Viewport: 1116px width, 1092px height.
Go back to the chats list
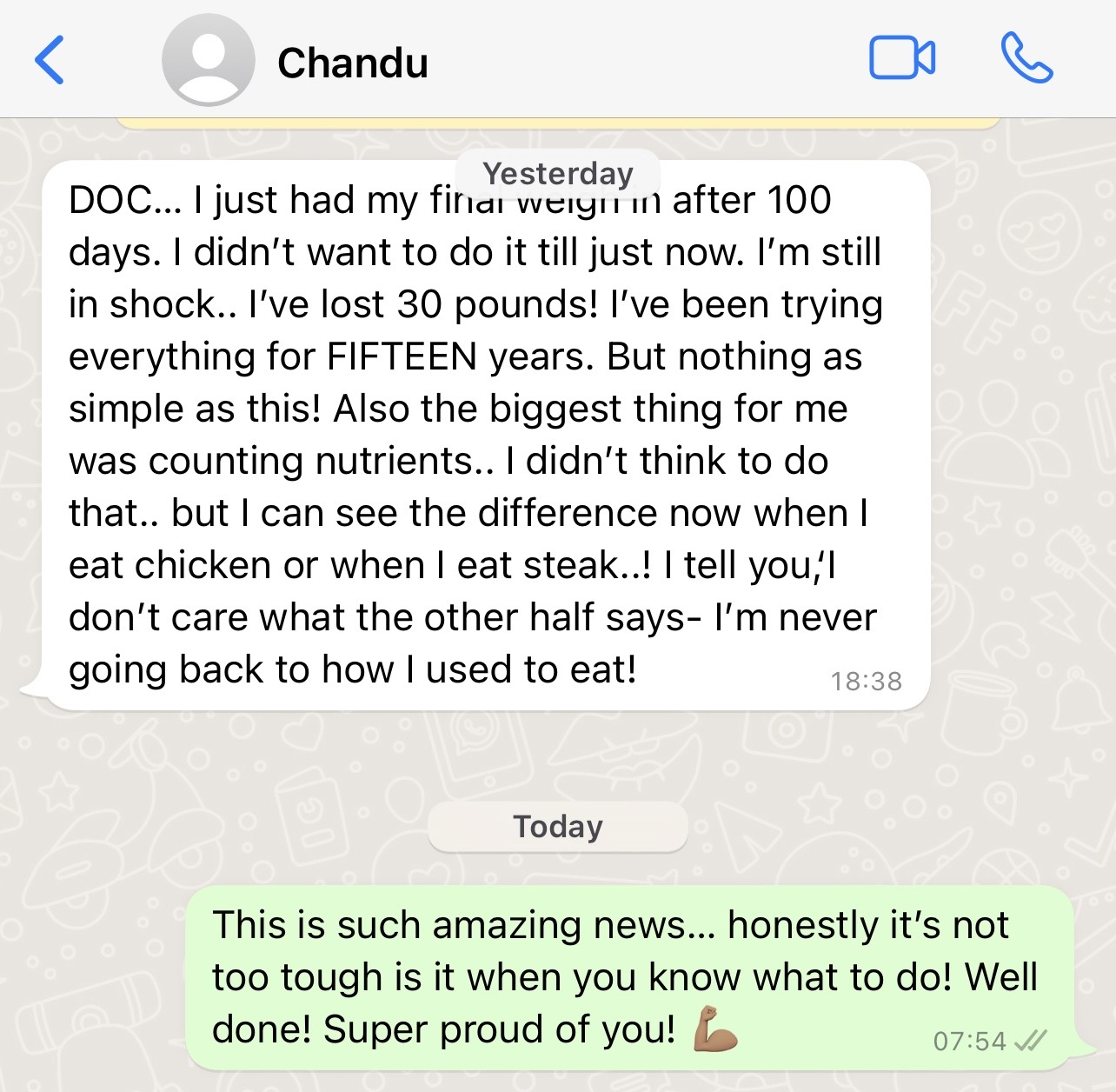coord(50,60)
